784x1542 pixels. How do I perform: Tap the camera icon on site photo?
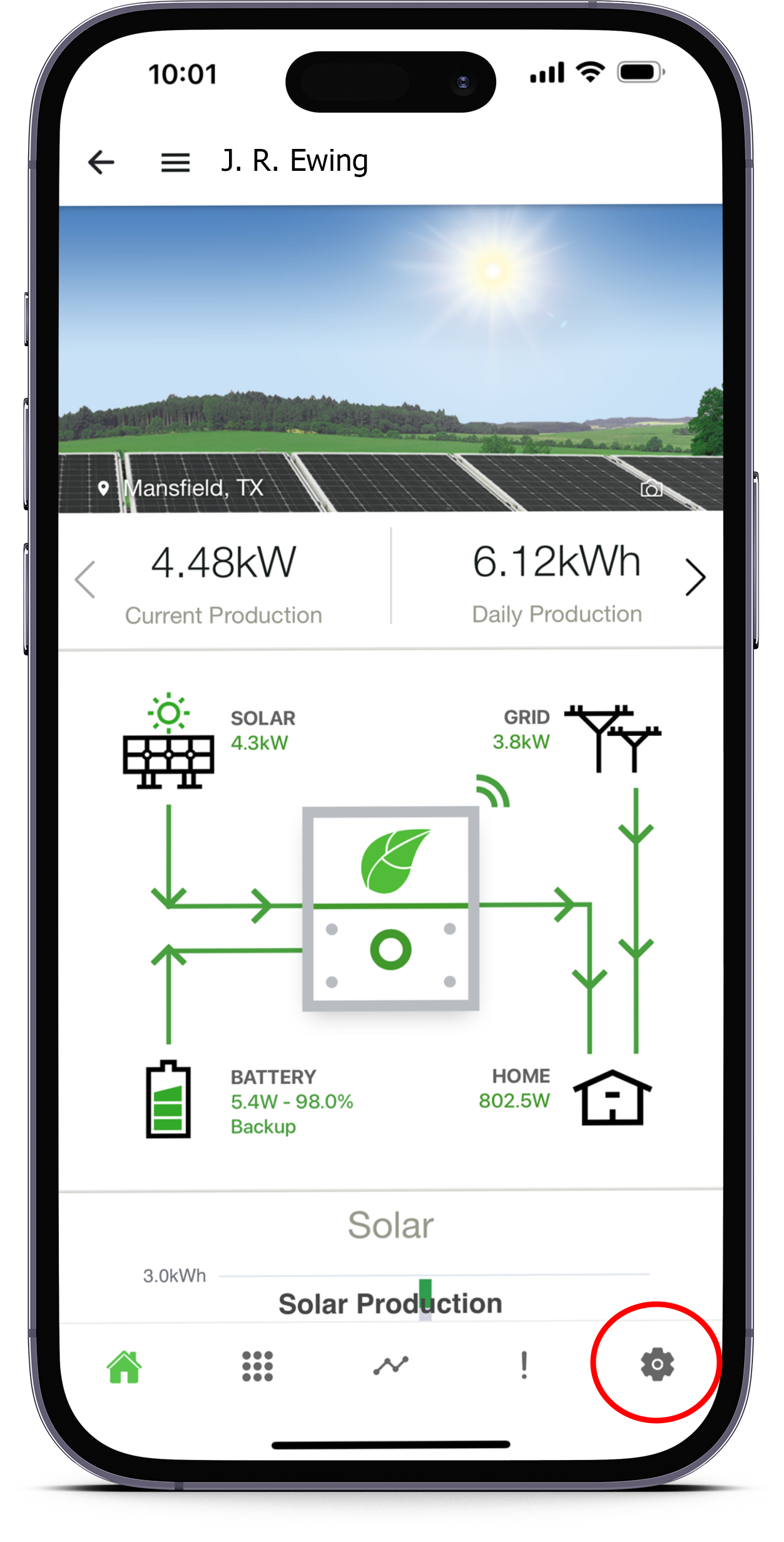[x=651, y=489]
